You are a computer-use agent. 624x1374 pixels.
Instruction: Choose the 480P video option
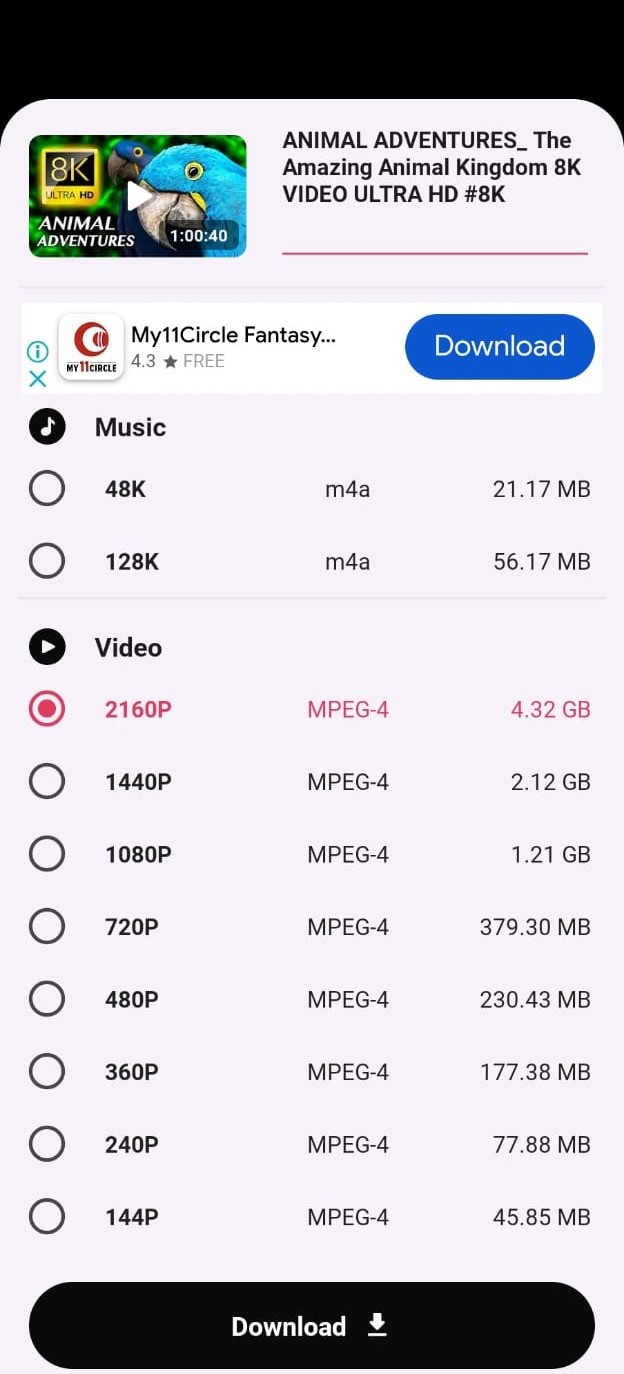click(x=47, y=999)
